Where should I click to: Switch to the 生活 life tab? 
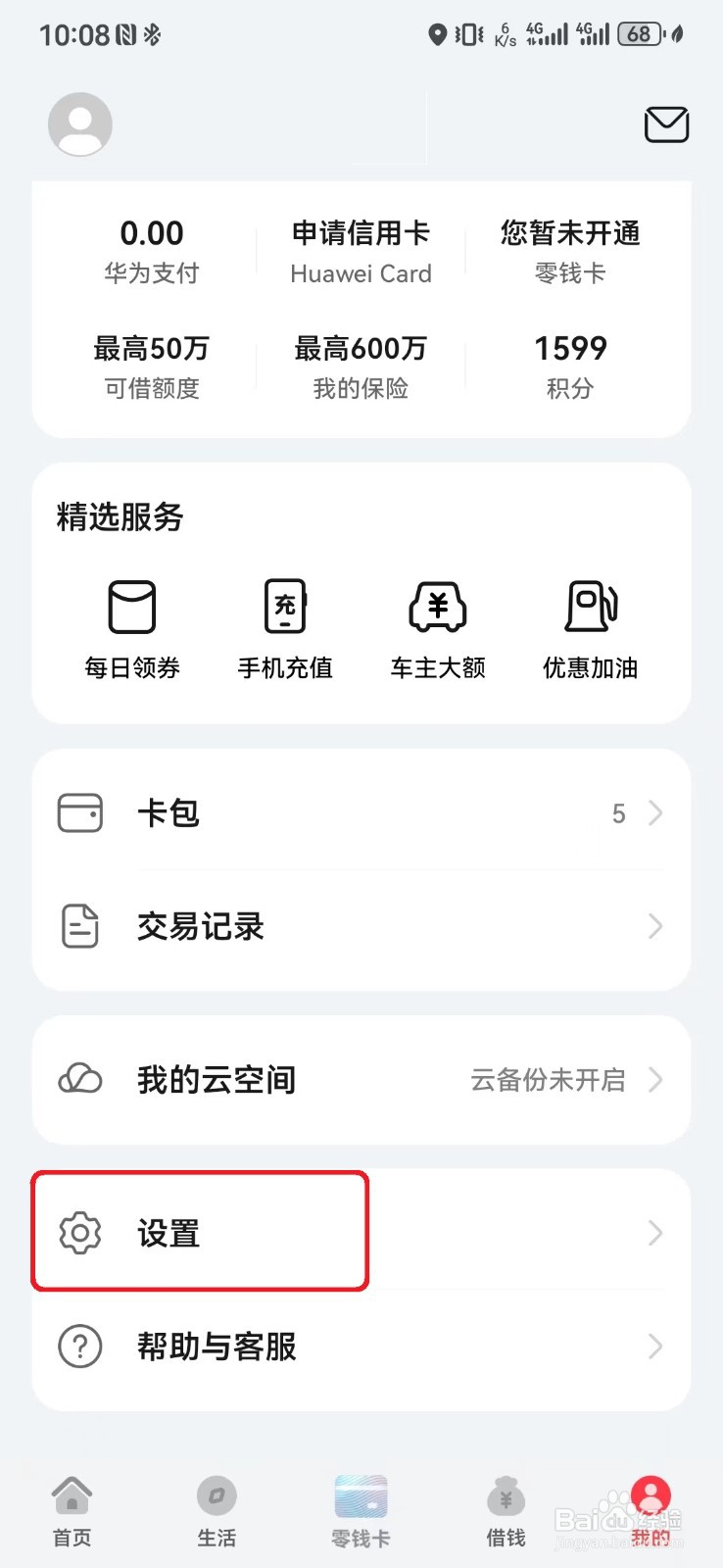(217, 1509)
